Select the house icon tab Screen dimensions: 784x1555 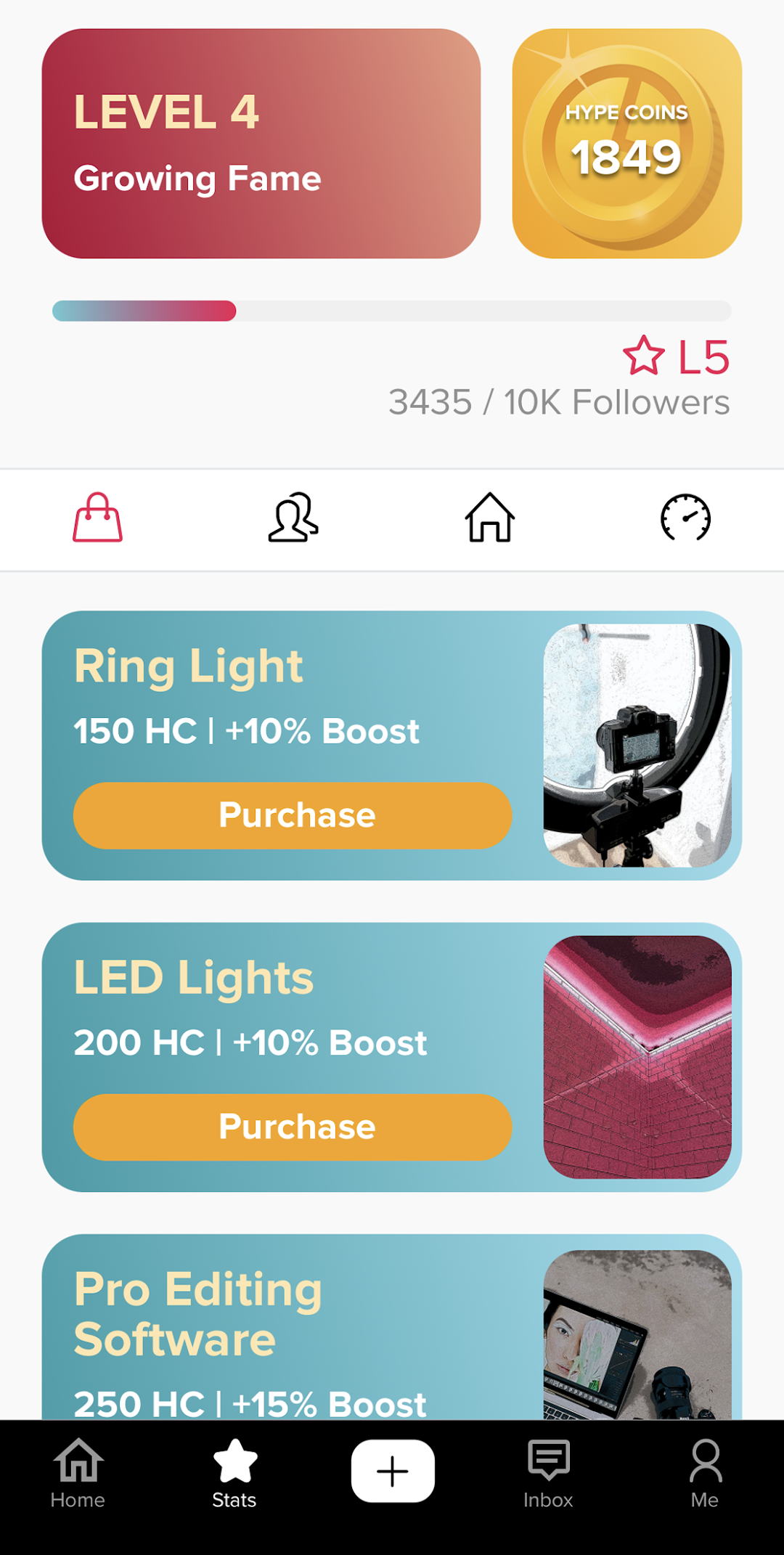coord(490,518)
